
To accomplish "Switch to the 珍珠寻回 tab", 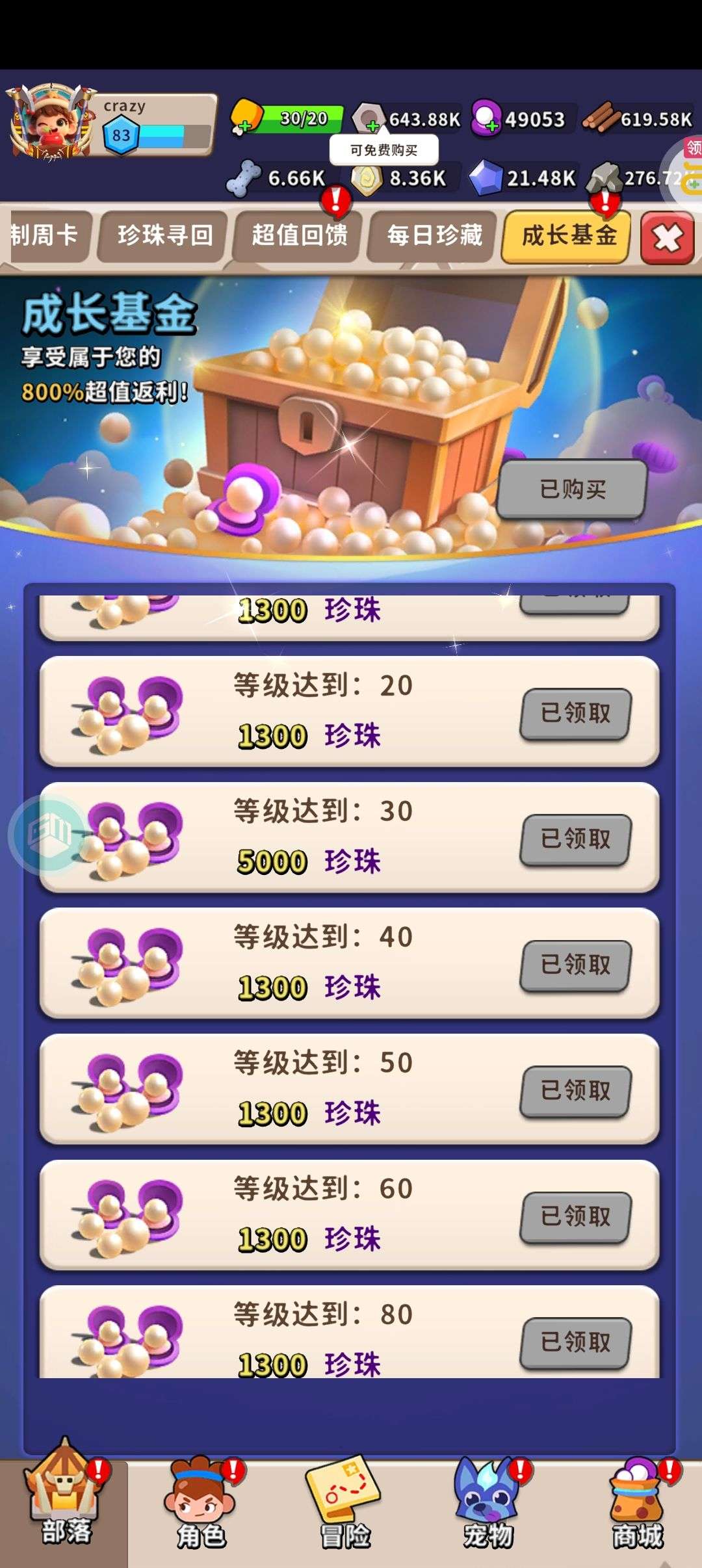I will pyautogui.click(x=164, y=235).
